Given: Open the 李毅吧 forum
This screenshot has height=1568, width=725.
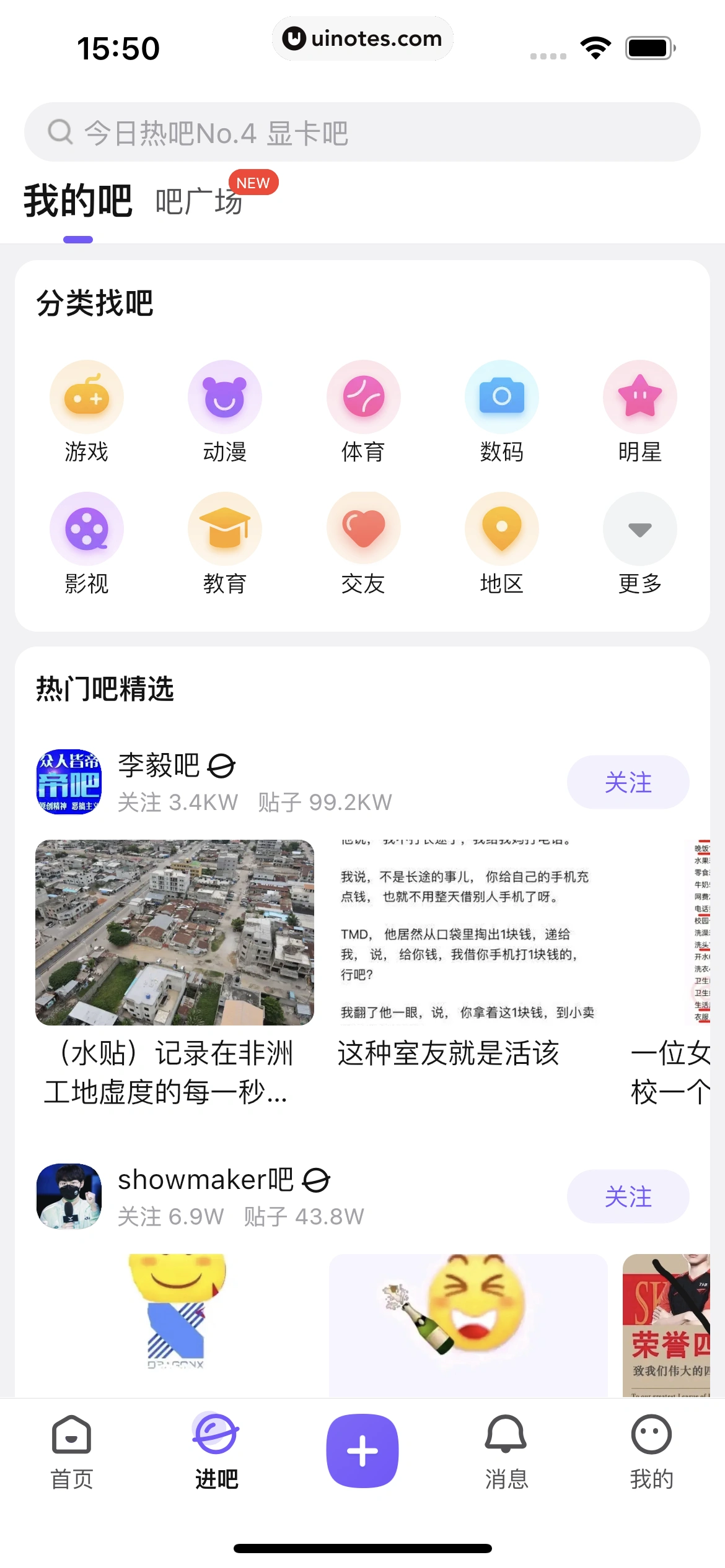Looking at the screenshot, I should pyautogui.click(x=159, y=767).
